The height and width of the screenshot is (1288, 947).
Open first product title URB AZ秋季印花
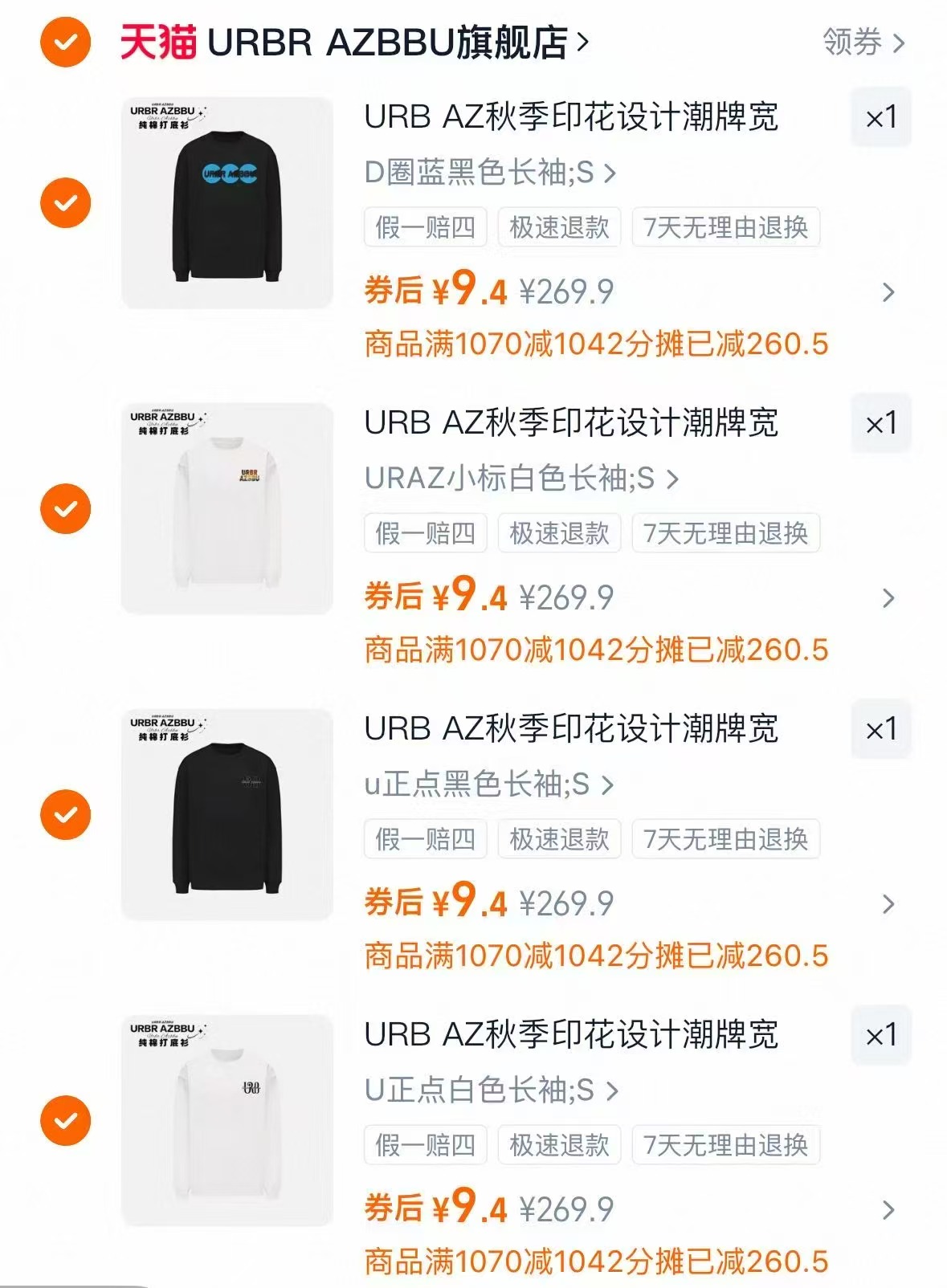coord(572,118)
